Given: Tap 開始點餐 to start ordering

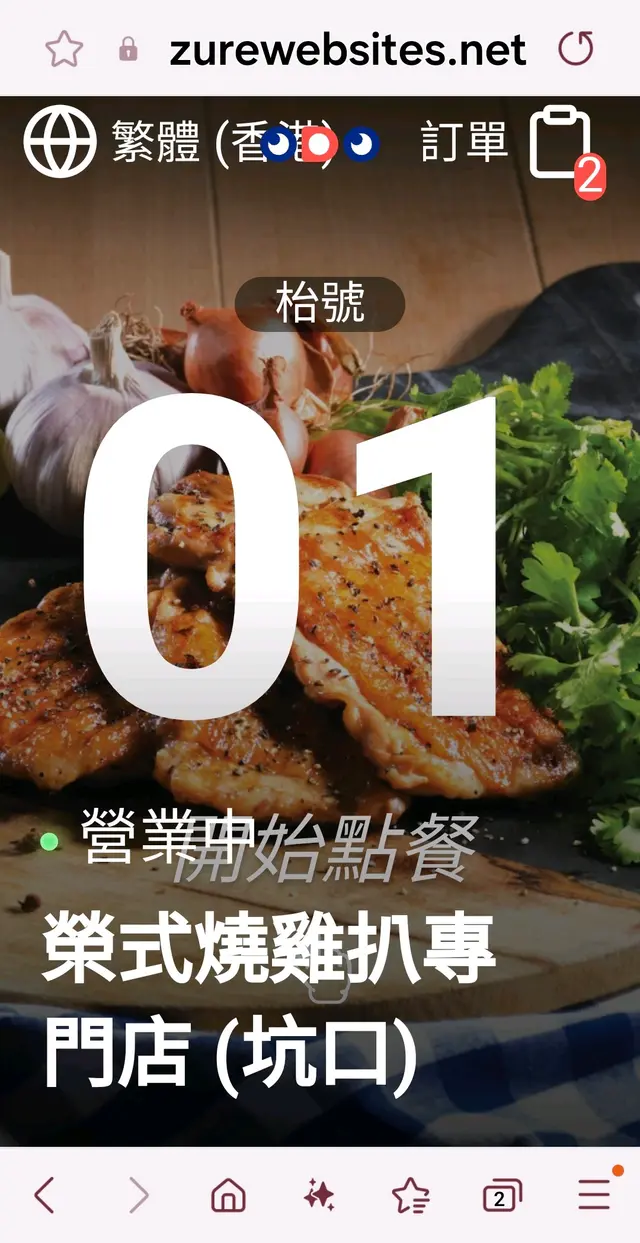Looking at the screenshot, I should (x=323, y=848).
